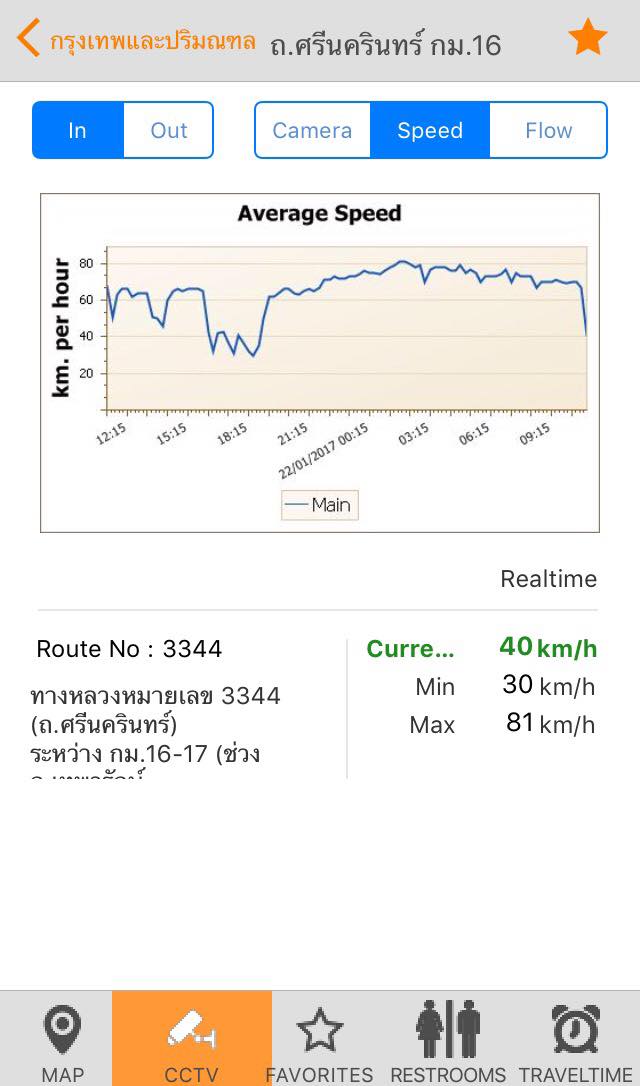Switch to the Flow tab
Screen dimensions: 640x1086
click(549, 130)
